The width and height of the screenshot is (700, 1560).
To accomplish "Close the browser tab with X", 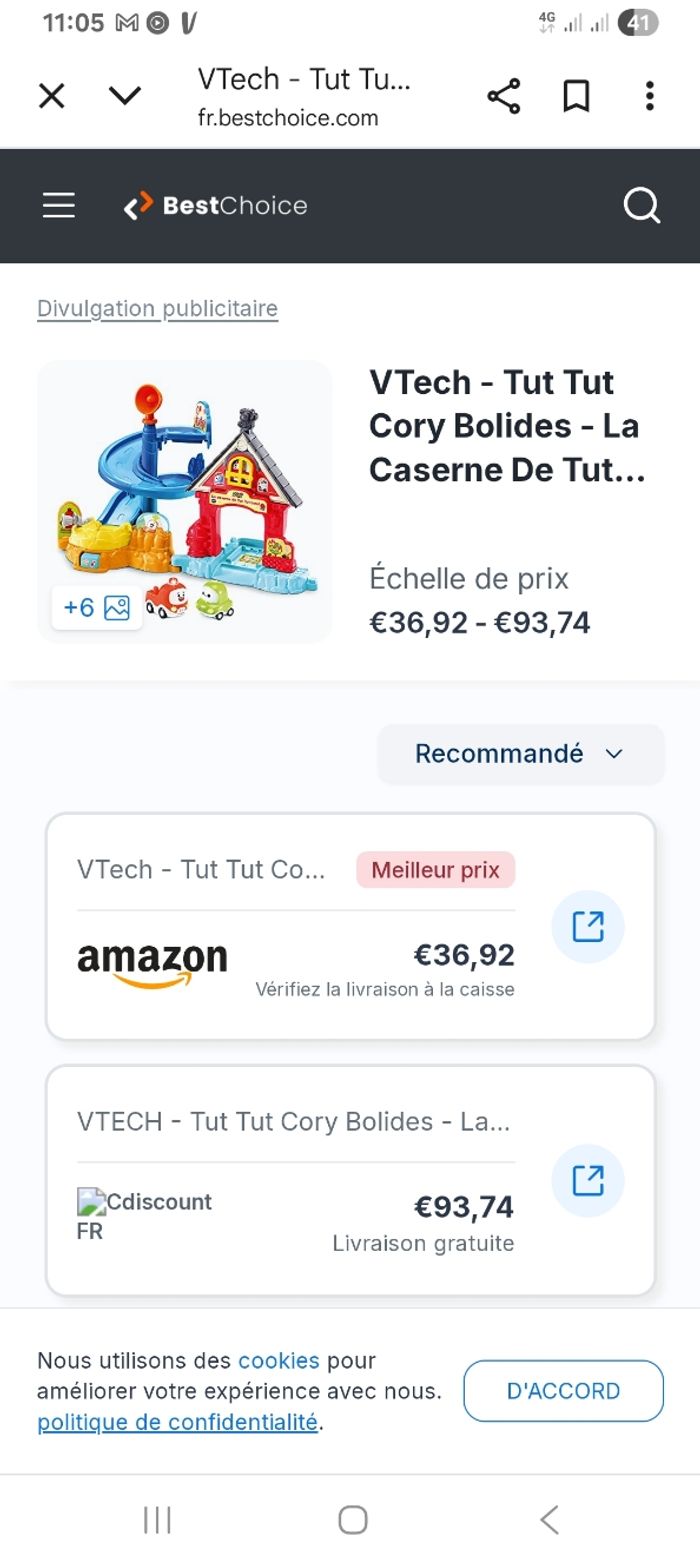I will pyautogui.click(x=51, y=96).
